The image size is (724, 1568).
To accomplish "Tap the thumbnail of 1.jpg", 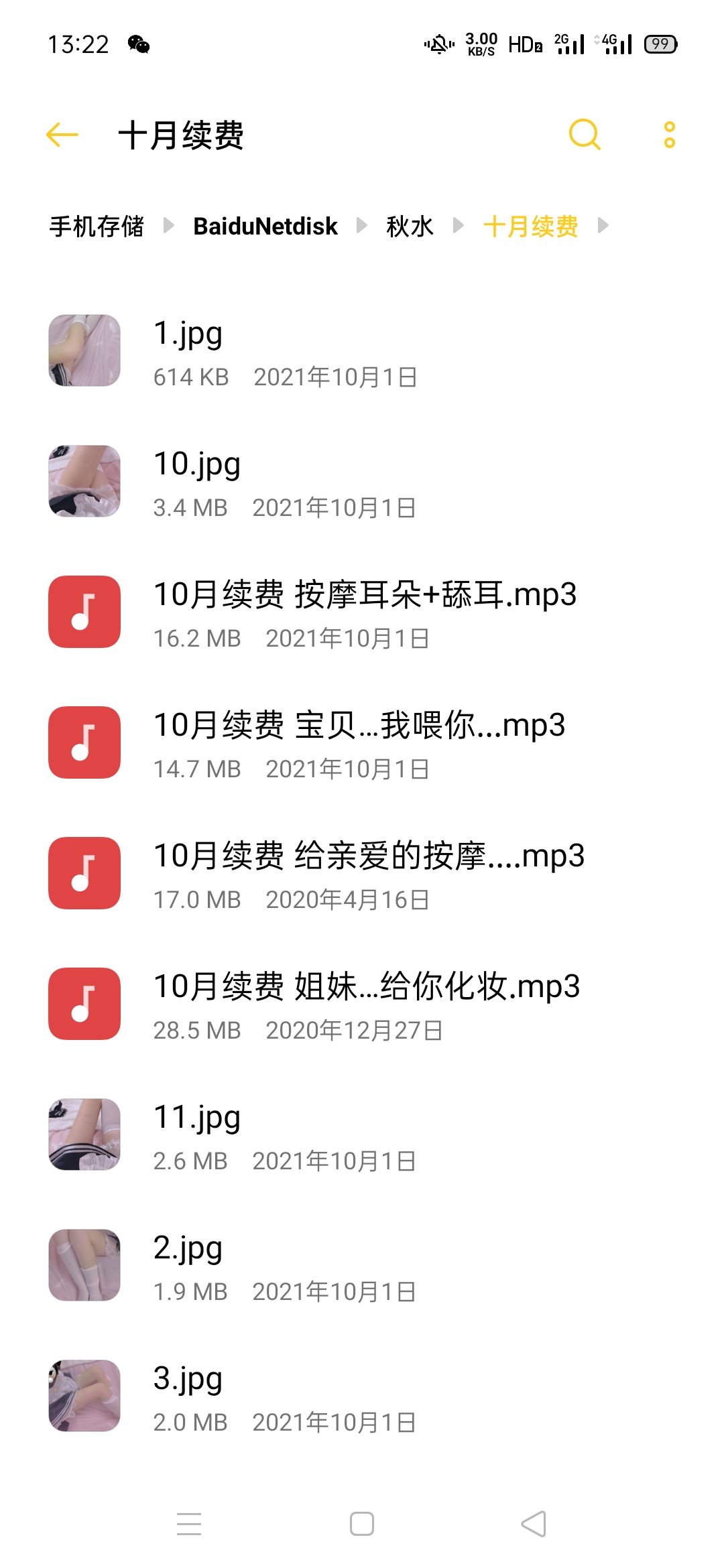I will [x=83, y=351].
